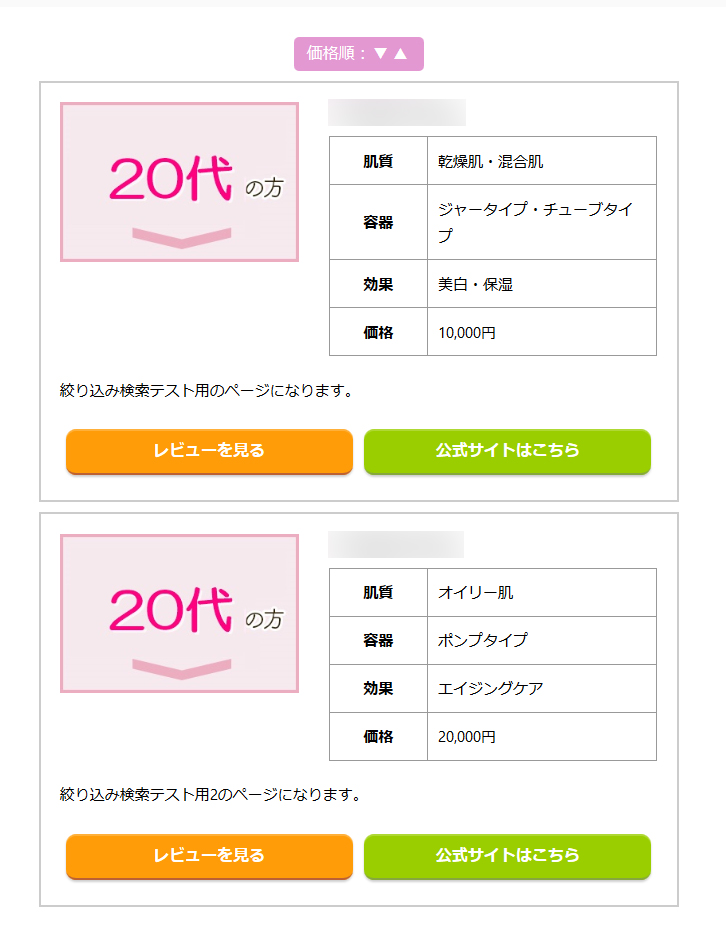
Task: Sort prices ascending with the up arrow
Action: click(401, 54)
